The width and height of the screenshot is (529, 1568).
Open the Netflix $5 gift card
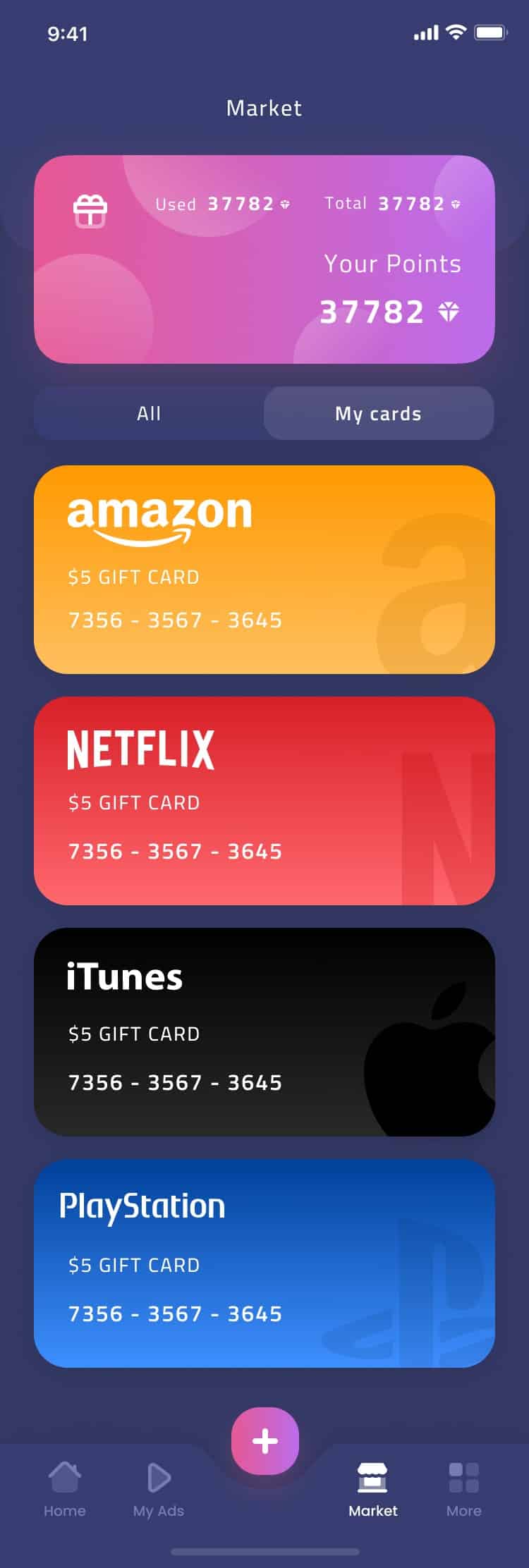click(x=264, y=800)
